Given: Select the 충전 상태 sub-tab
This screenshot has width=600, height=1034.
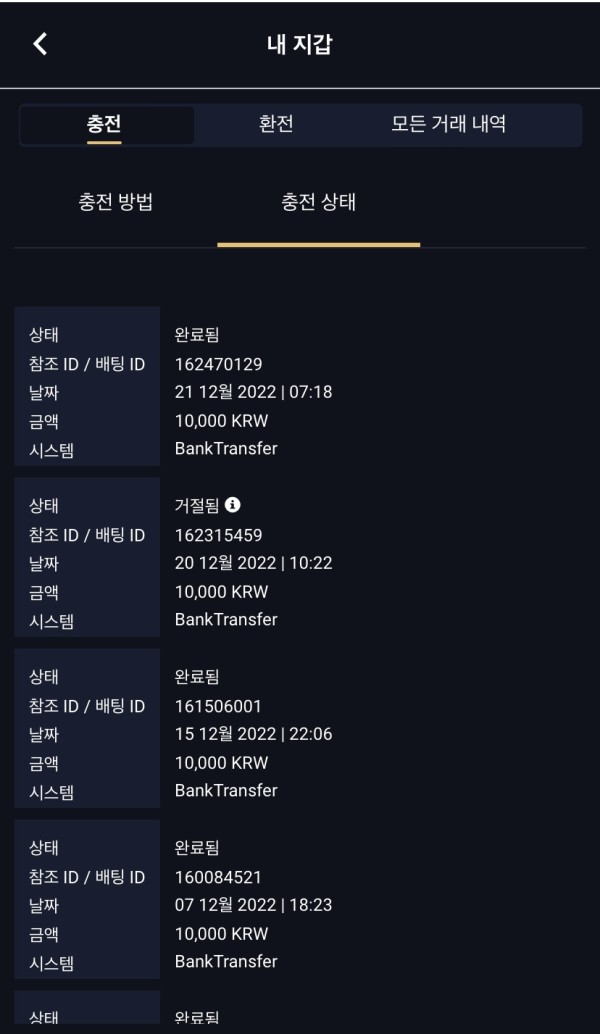Looking at the screenshot, I should tap(319, 203).
